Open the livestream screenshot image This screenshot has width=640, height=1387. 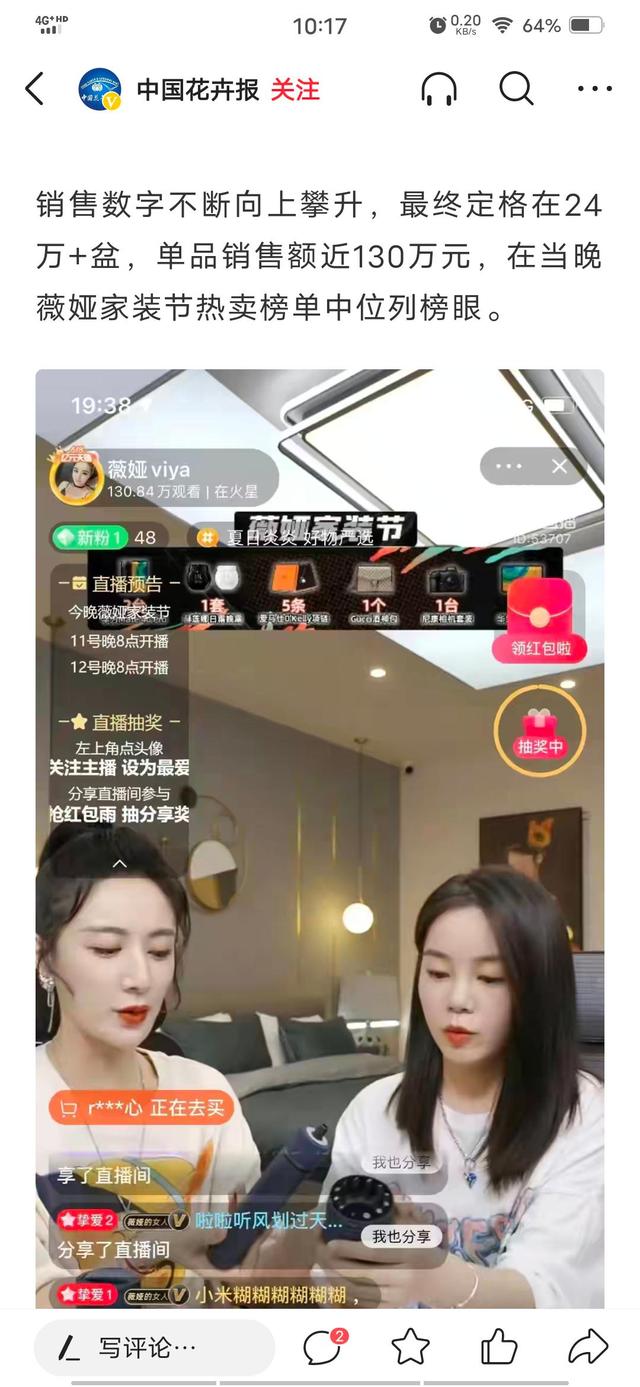click(x=320, y=838)
